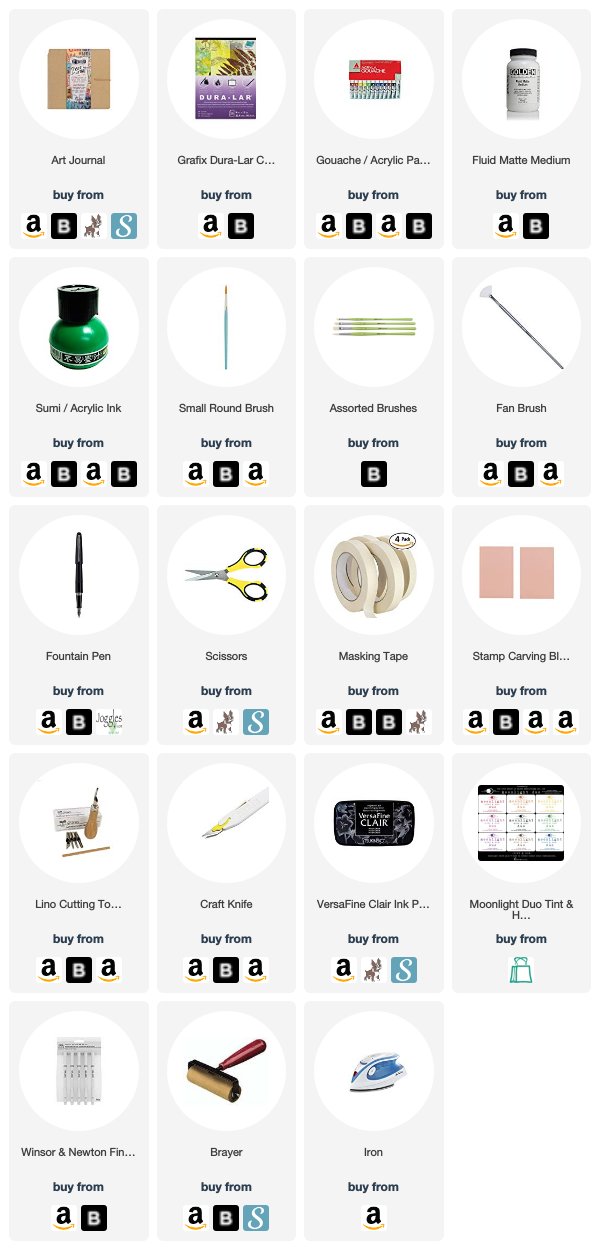Image resolution: width=600 pixels, height=1254 pixels.
Task: Buy Grafix Dura-Lar from Amazon
Action: tap(211, 225)
